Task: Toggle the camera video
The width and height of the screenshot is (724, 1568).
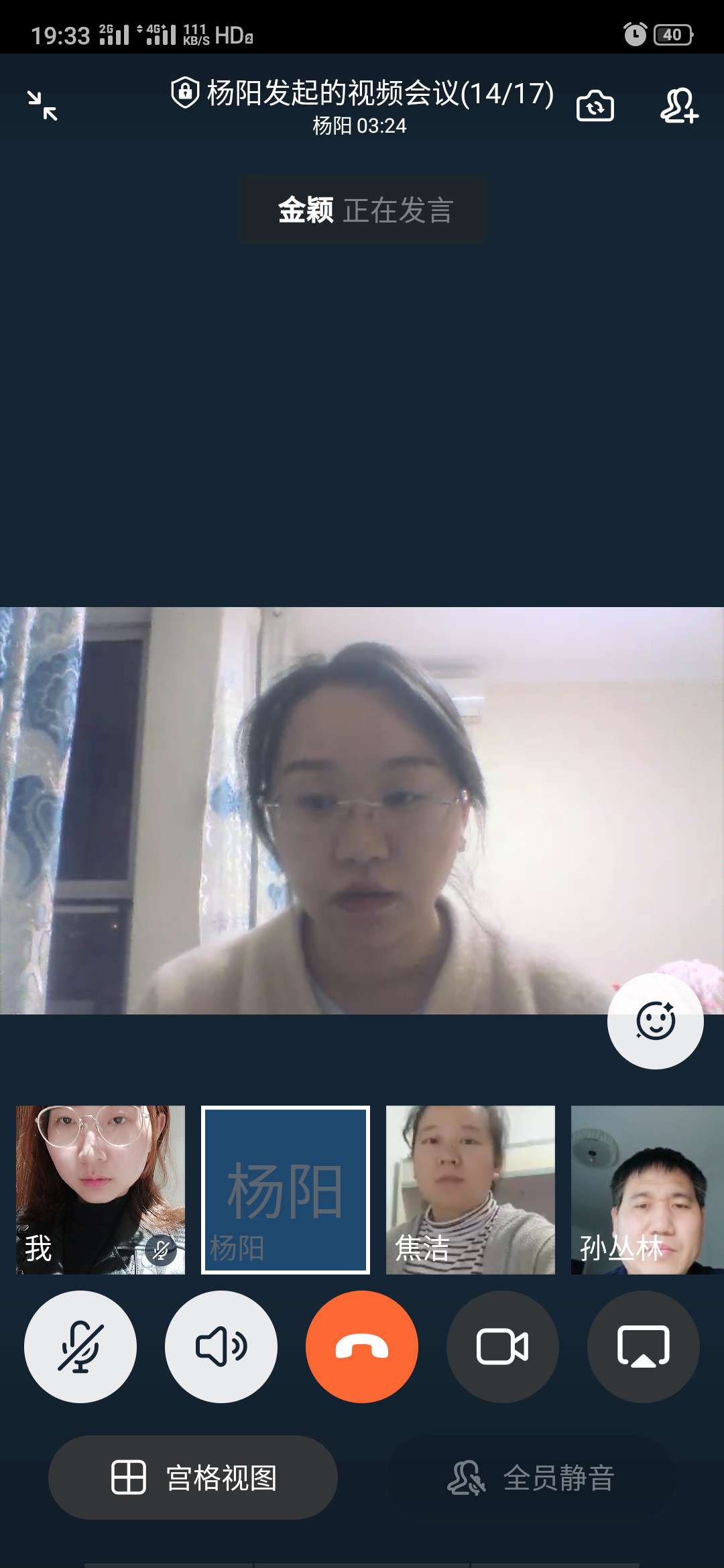Action: coord(503,1346)
